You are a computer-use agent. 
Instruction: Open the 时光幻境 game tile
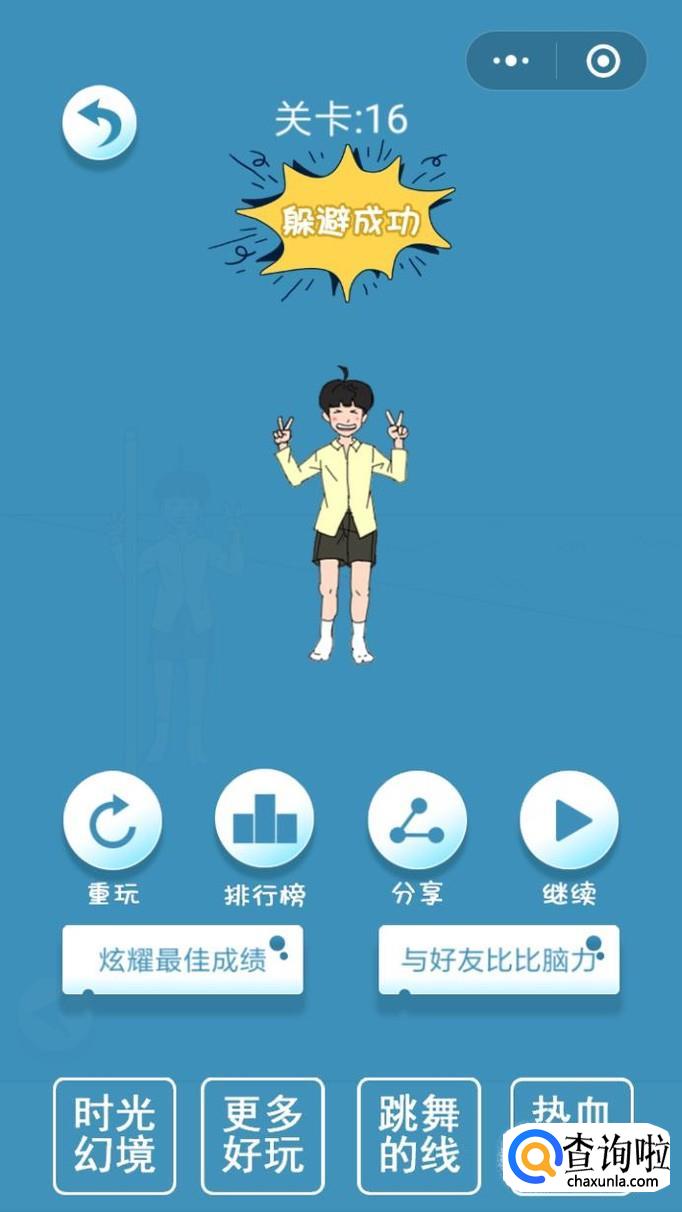114,1136
